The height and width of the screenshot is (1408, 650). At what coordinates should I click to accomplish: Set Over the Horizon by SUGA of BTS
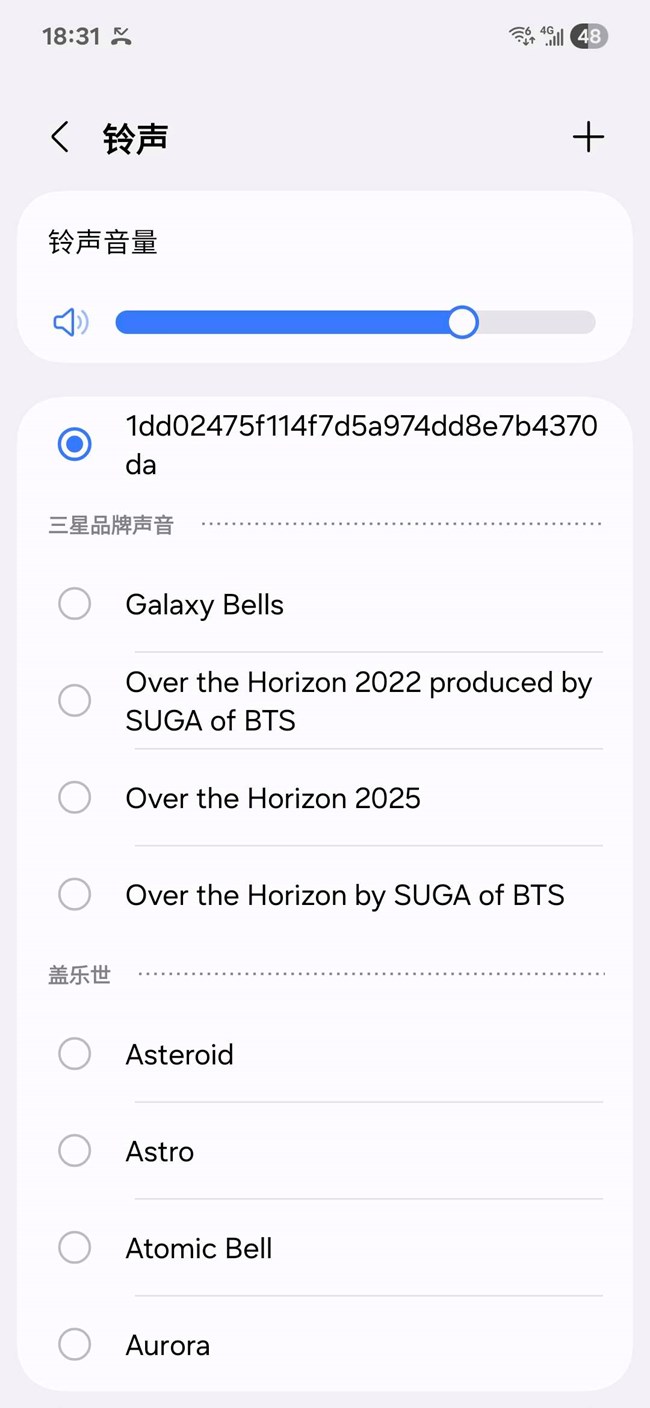click(75, 894)
